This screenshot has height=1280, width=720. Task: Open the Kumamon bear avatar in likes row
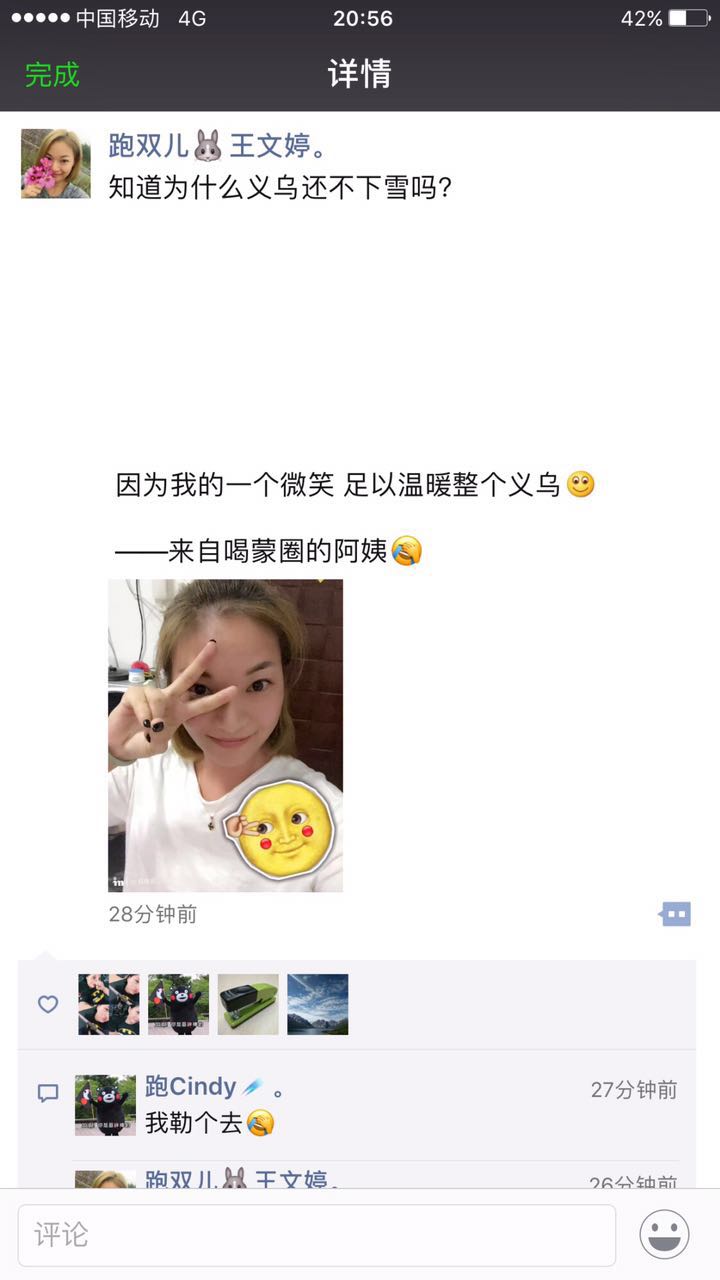tap(178, 1004)
